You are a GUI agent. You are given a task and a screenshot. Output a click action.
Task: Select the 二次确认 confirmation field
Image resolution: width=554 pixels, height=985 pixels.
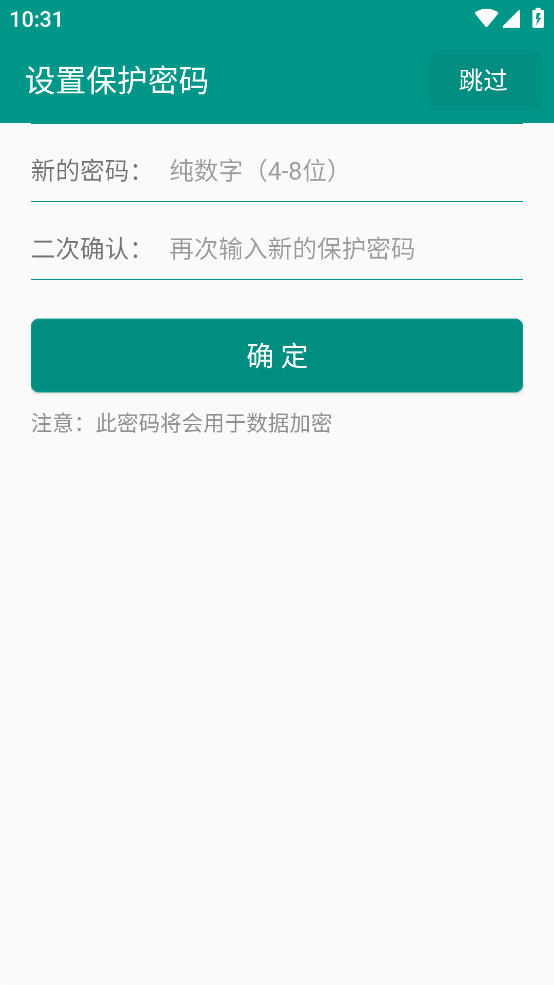(345, 249)
